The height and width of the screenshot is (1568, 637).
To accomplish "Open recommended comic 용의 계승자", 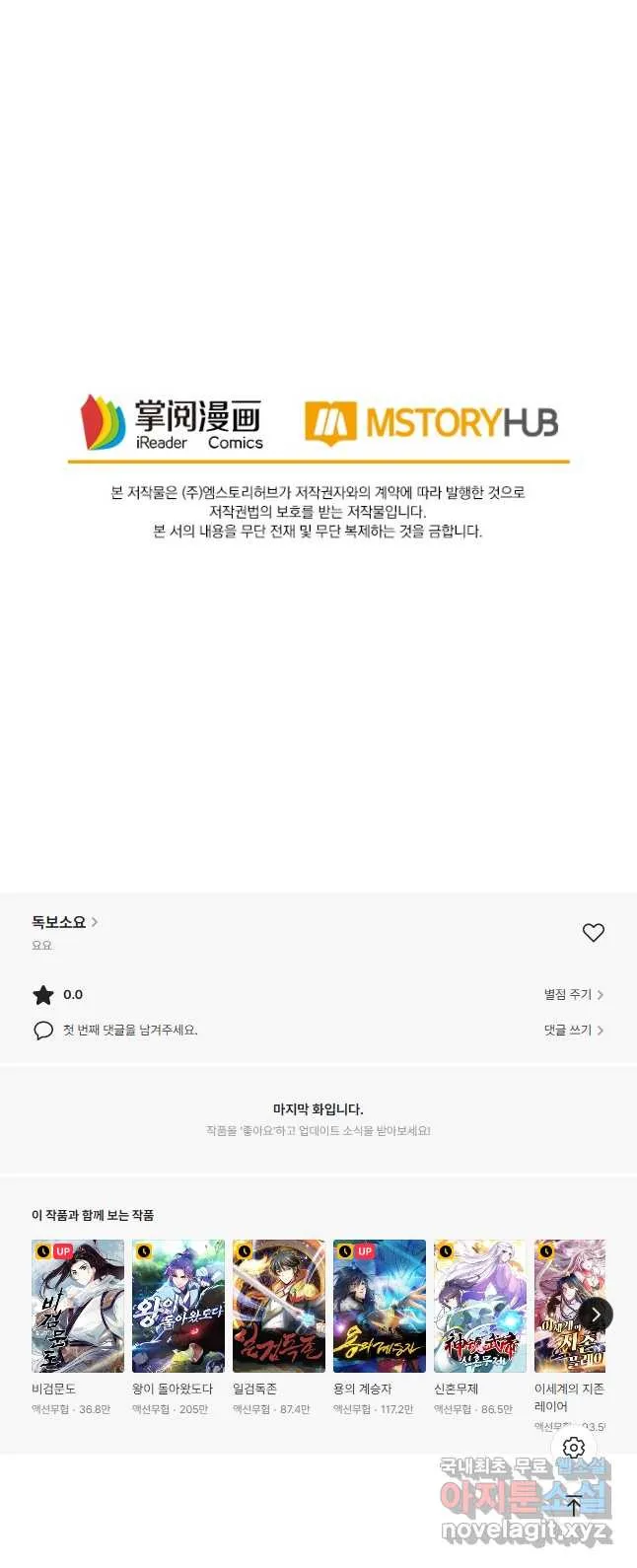I will click(x=380, y=1306).
